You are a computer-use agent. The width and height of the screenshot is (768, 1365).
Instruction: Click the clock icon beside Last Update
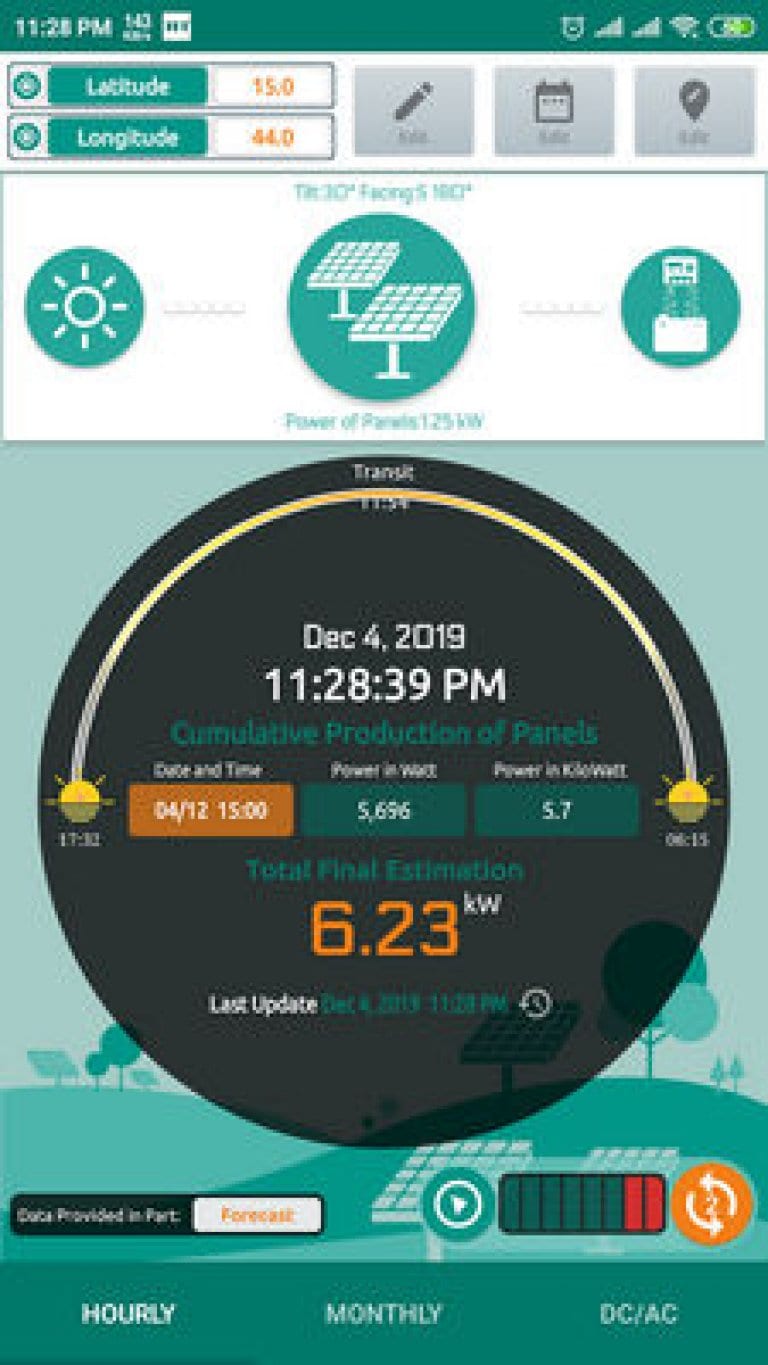click(x=537, y=1000)
